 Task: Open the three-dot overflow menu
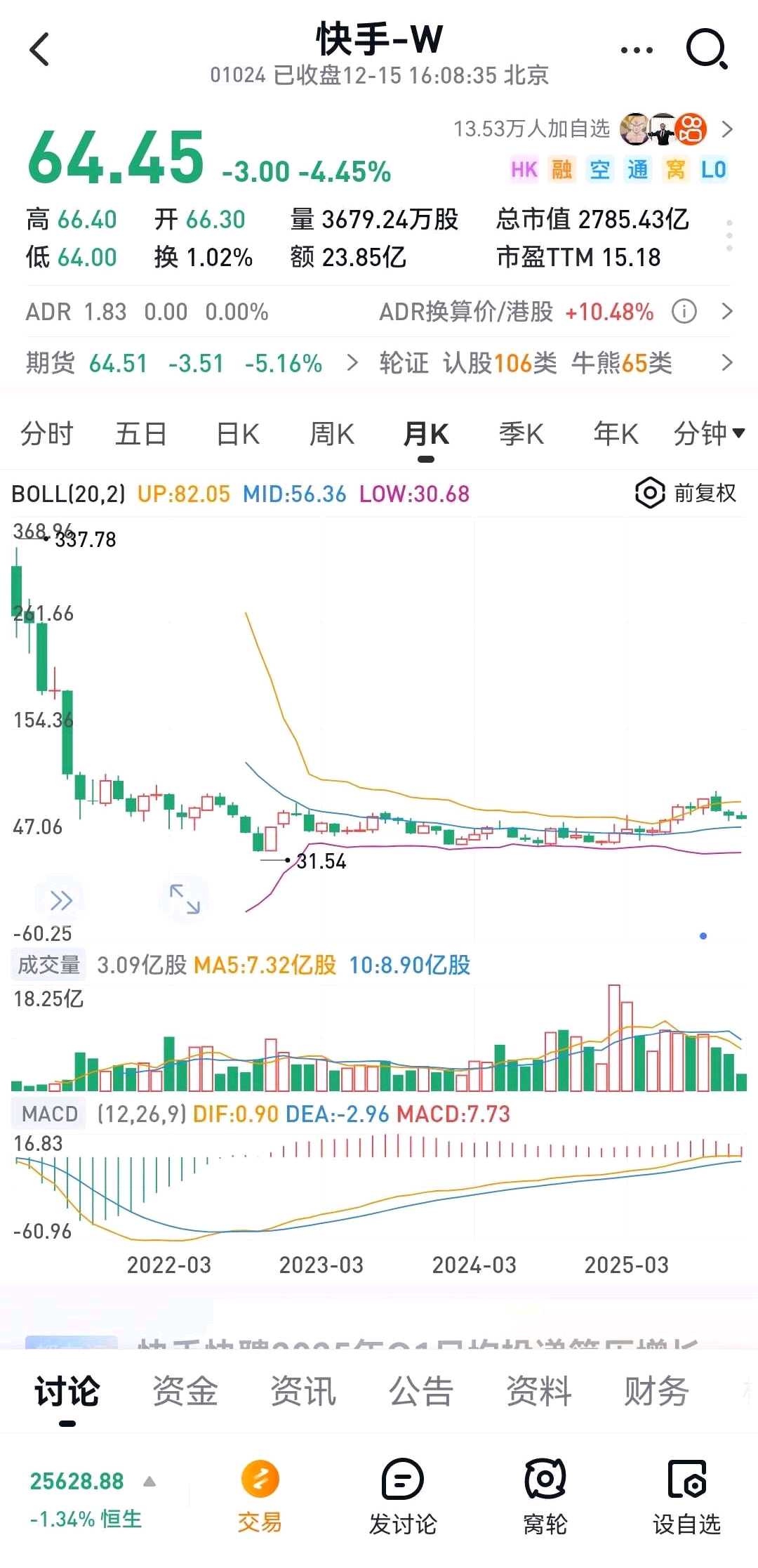pyautogui.click(x=637, y=50)
